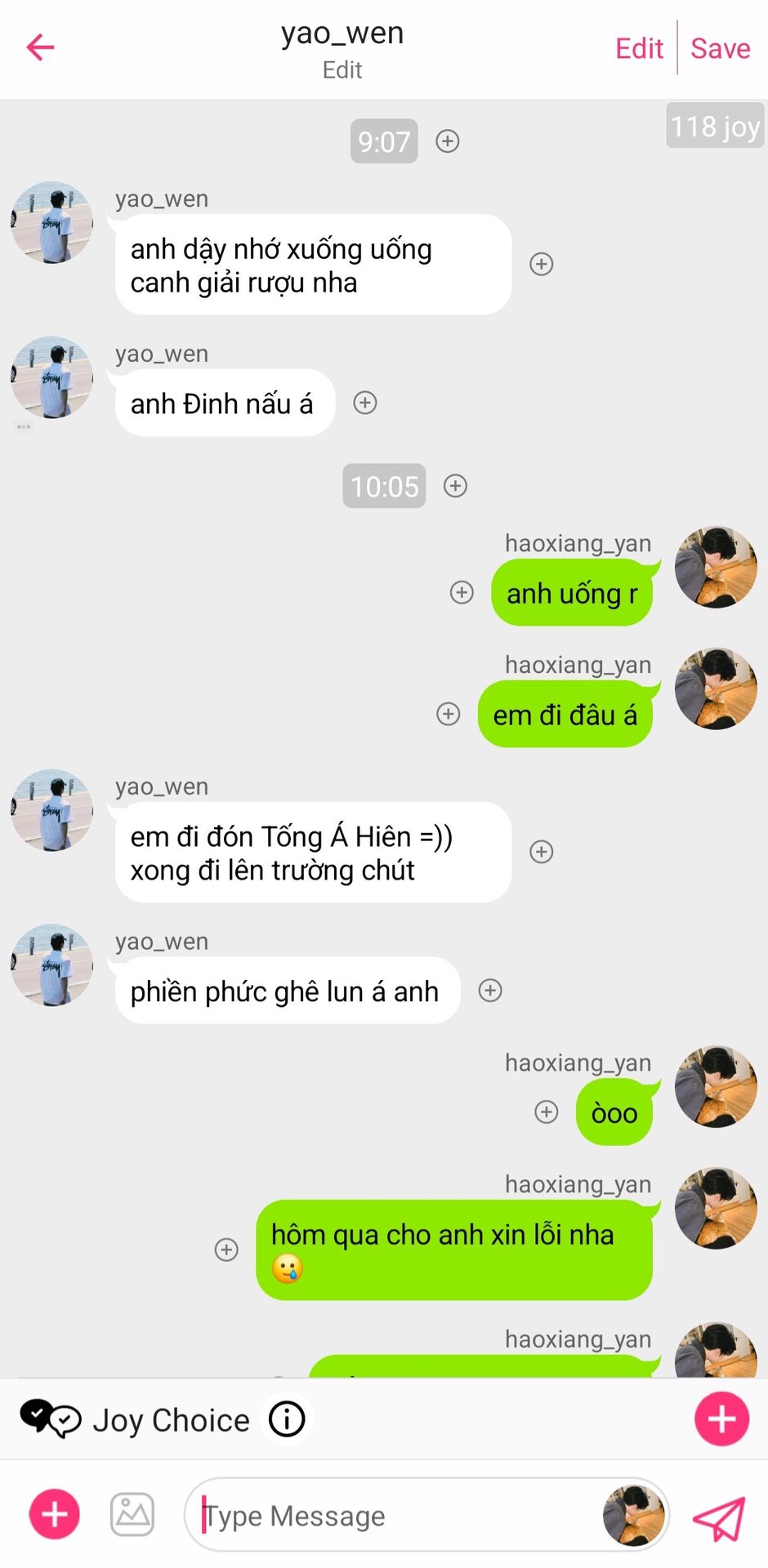Tap plus next to "anh Đinh nấu á" message
The height and width of the screenshot is (1568, 768).
[364, 403]
